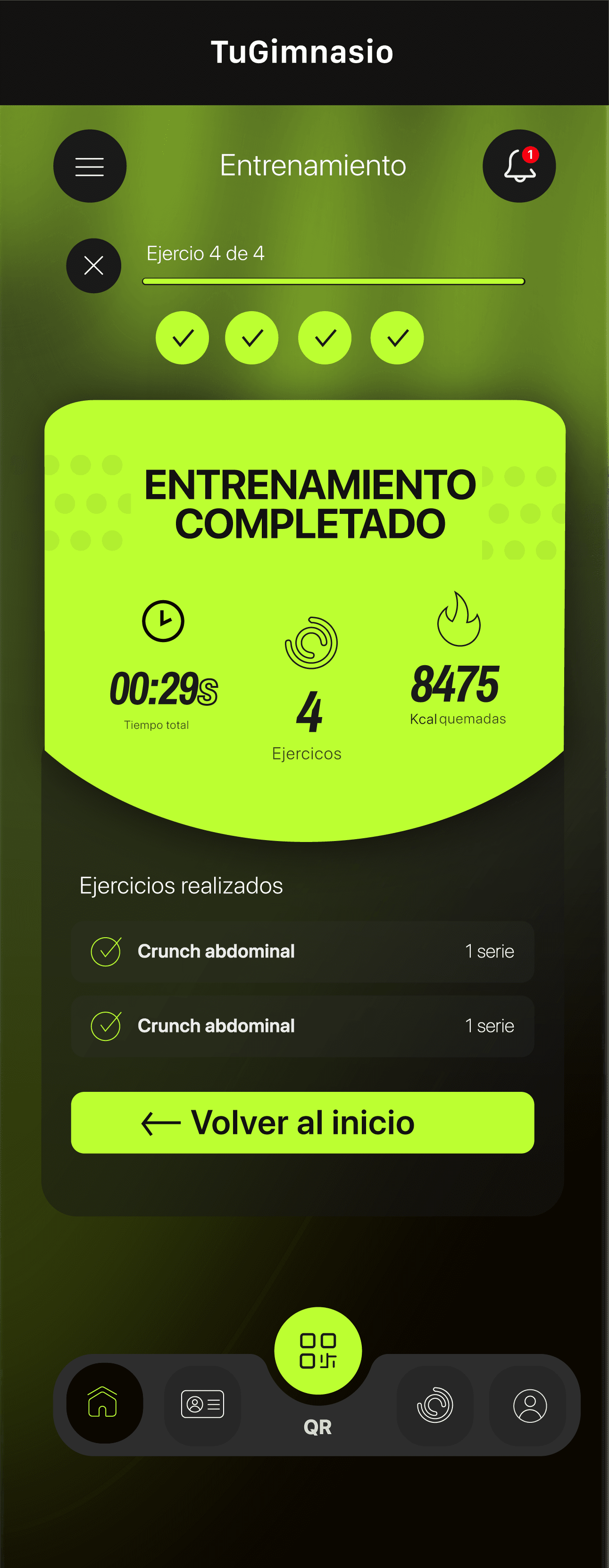Toggle the checkmark next to first Crunch abdominal
609x1568 pixels.
click(107, 951)
